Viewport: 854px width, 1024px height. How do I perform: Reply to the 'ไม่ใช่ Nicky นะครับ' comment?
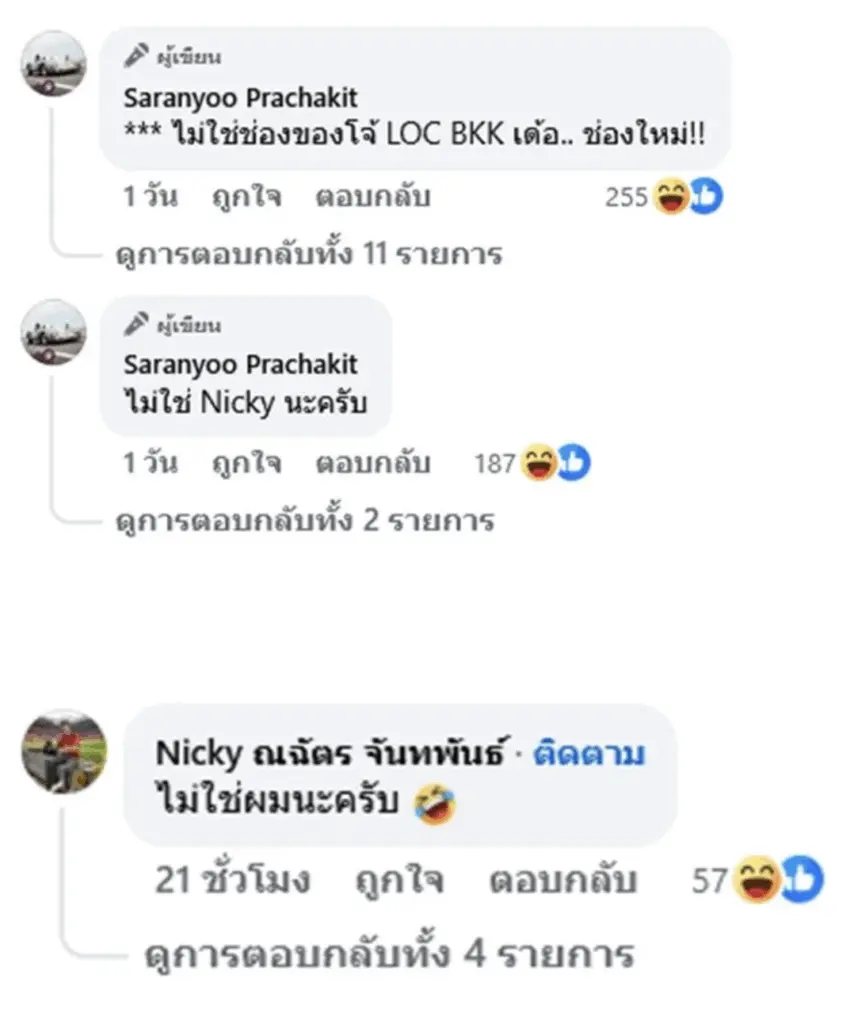pos(372,463)
